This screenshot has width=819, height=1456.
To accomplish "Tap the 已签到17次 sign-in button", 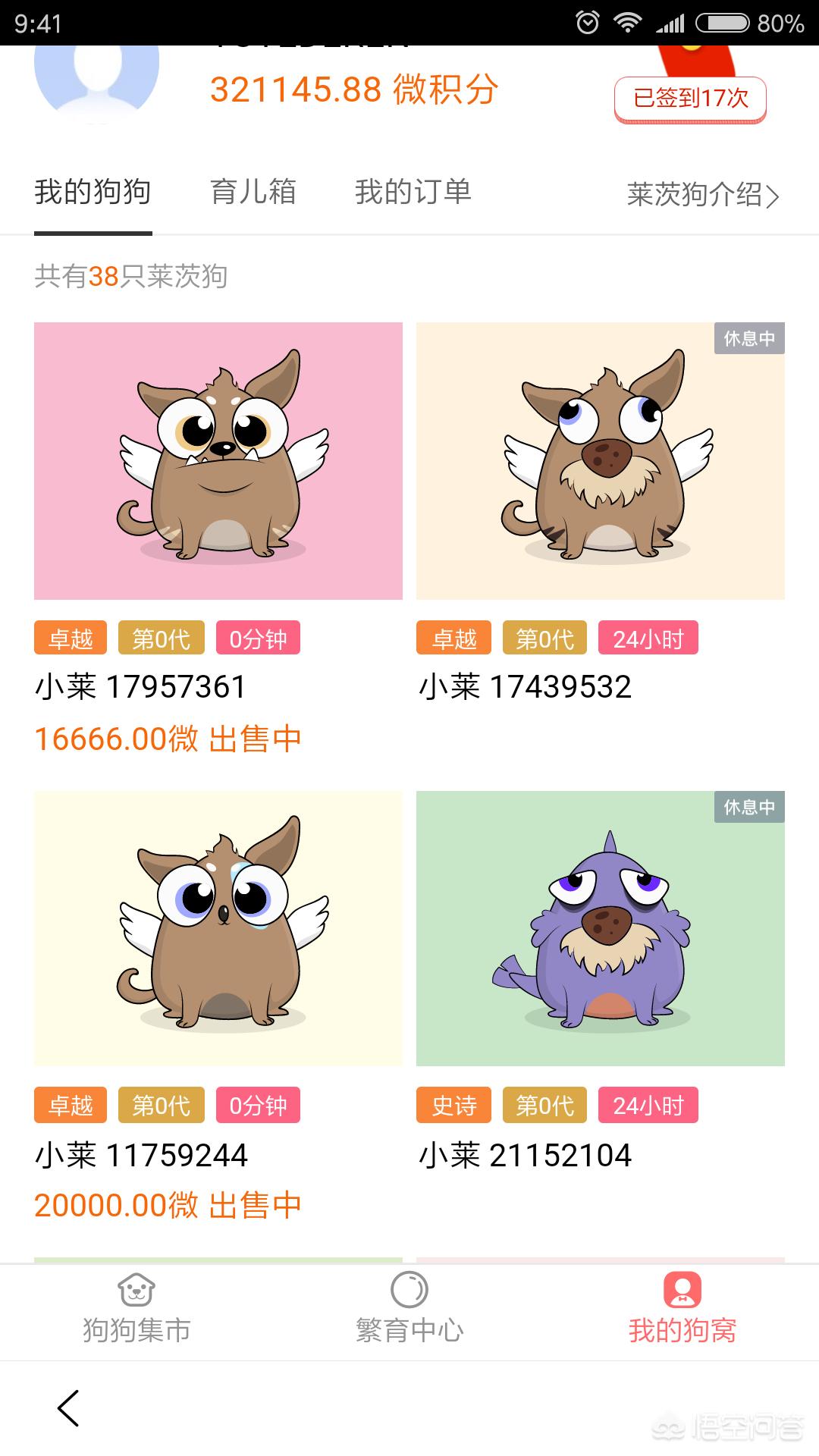I will [690, 99].
